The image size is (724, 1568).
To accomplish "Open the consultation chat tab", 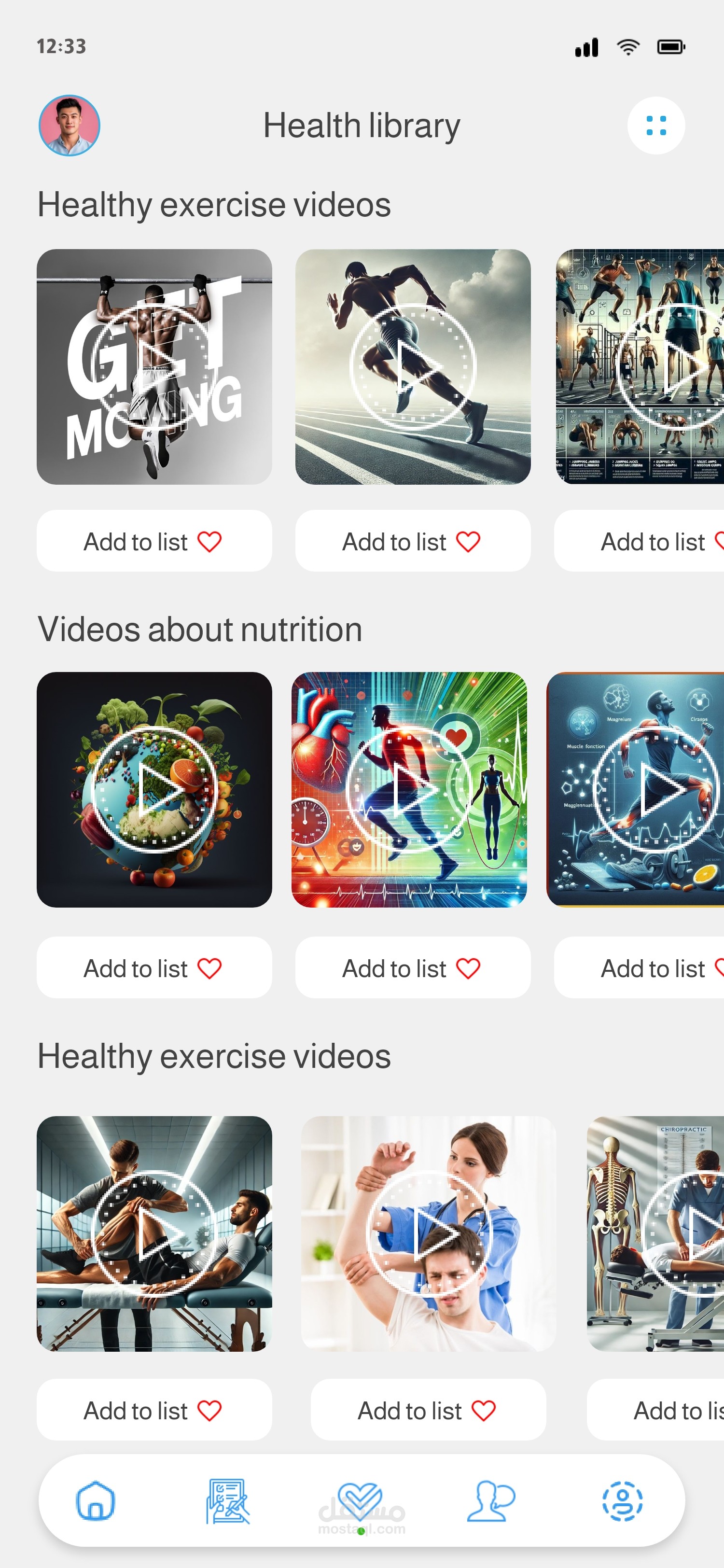I will pos(491,1501).
